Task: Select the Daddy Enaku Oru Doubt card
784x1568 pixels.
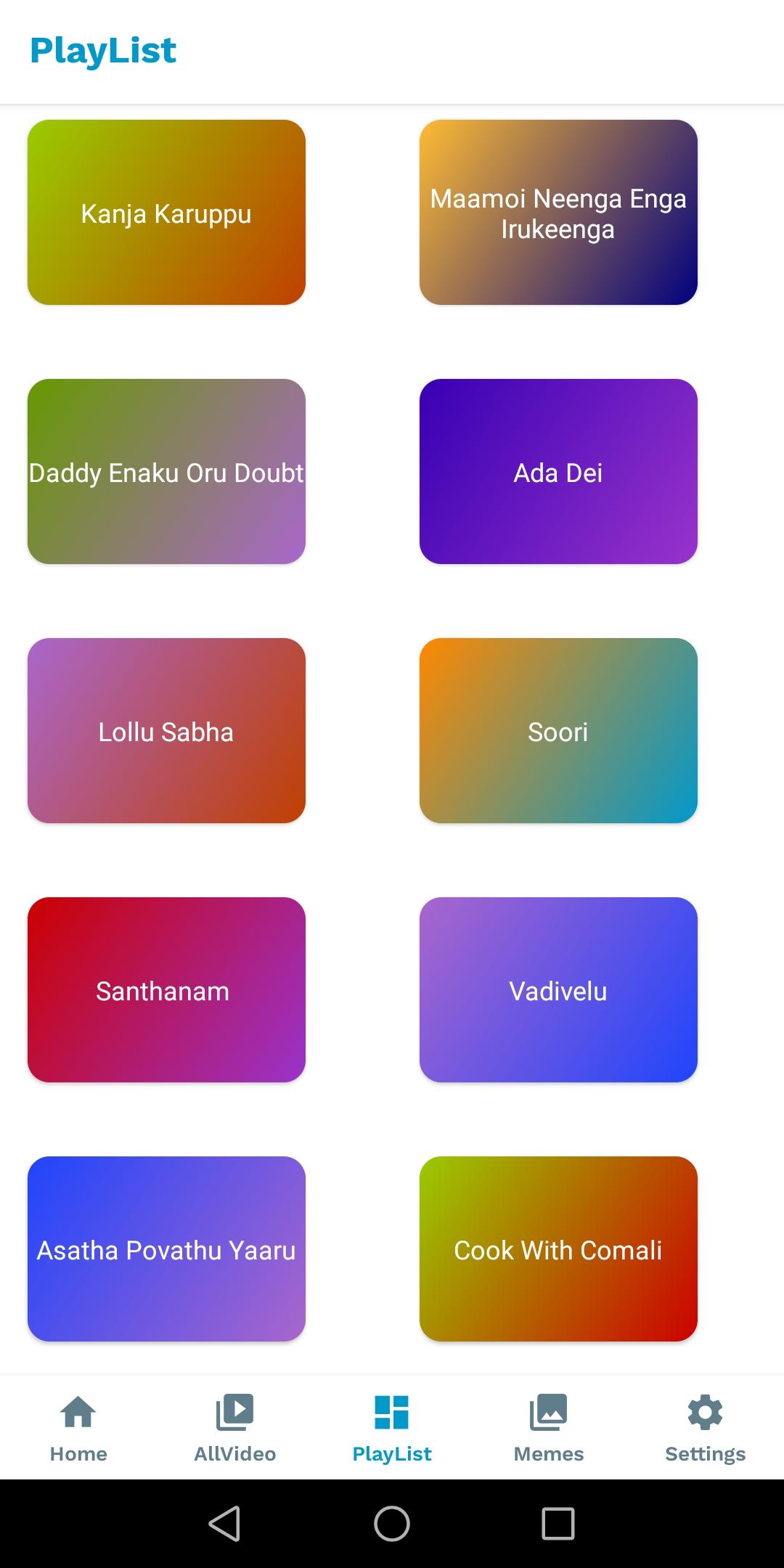Action: pos(166,471)
